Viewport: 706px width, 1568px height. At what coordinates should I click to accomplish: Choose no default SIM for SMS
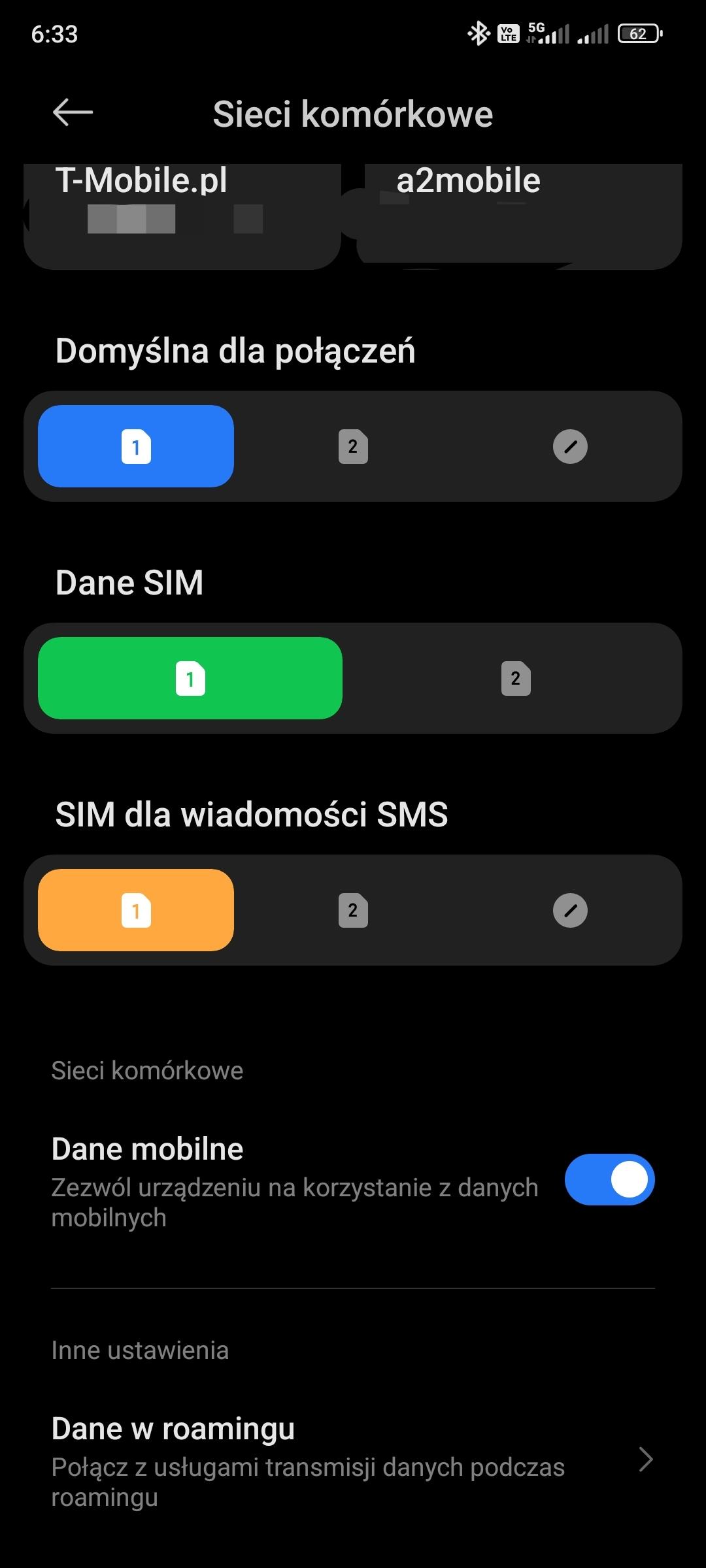click(x=570, y=910)
